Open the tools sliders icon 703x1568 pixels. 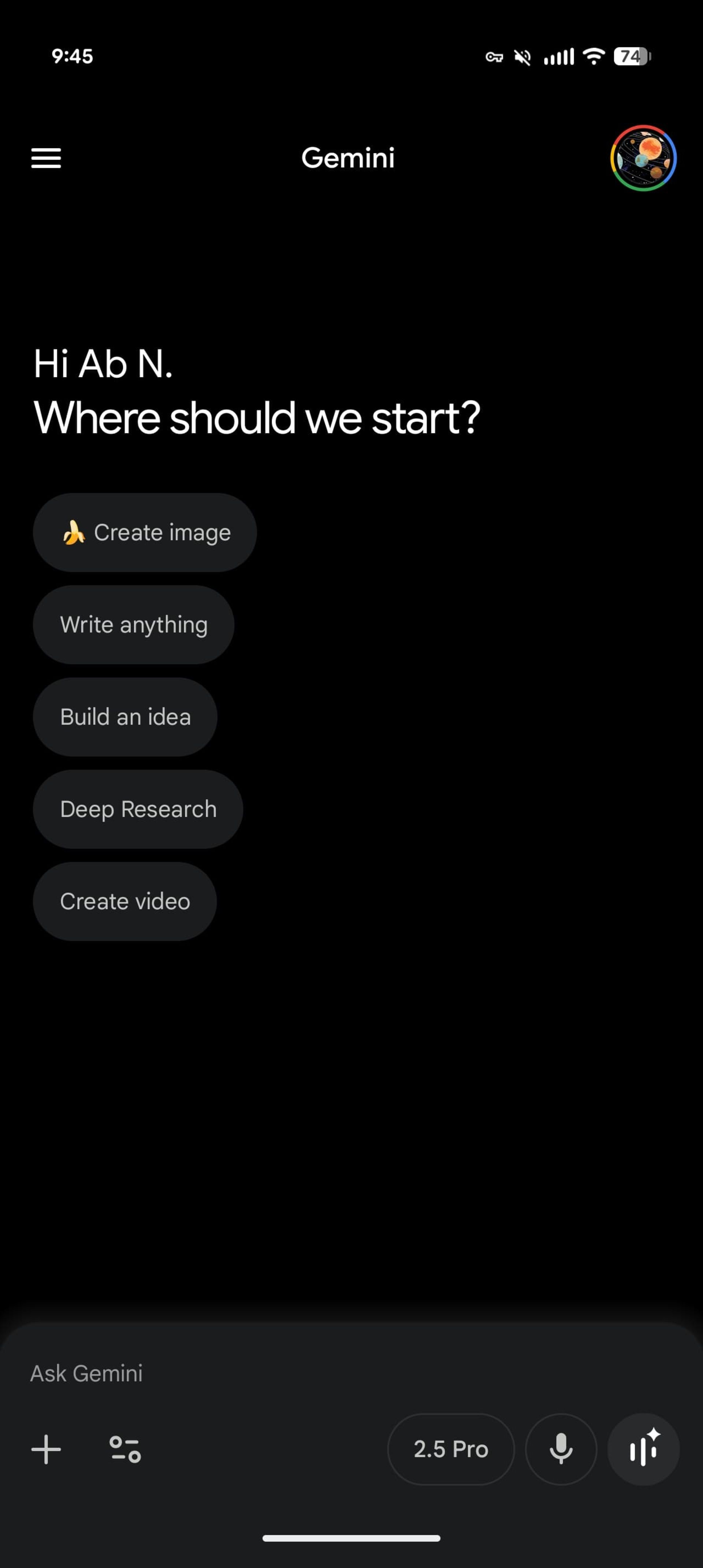point(125,1449)
